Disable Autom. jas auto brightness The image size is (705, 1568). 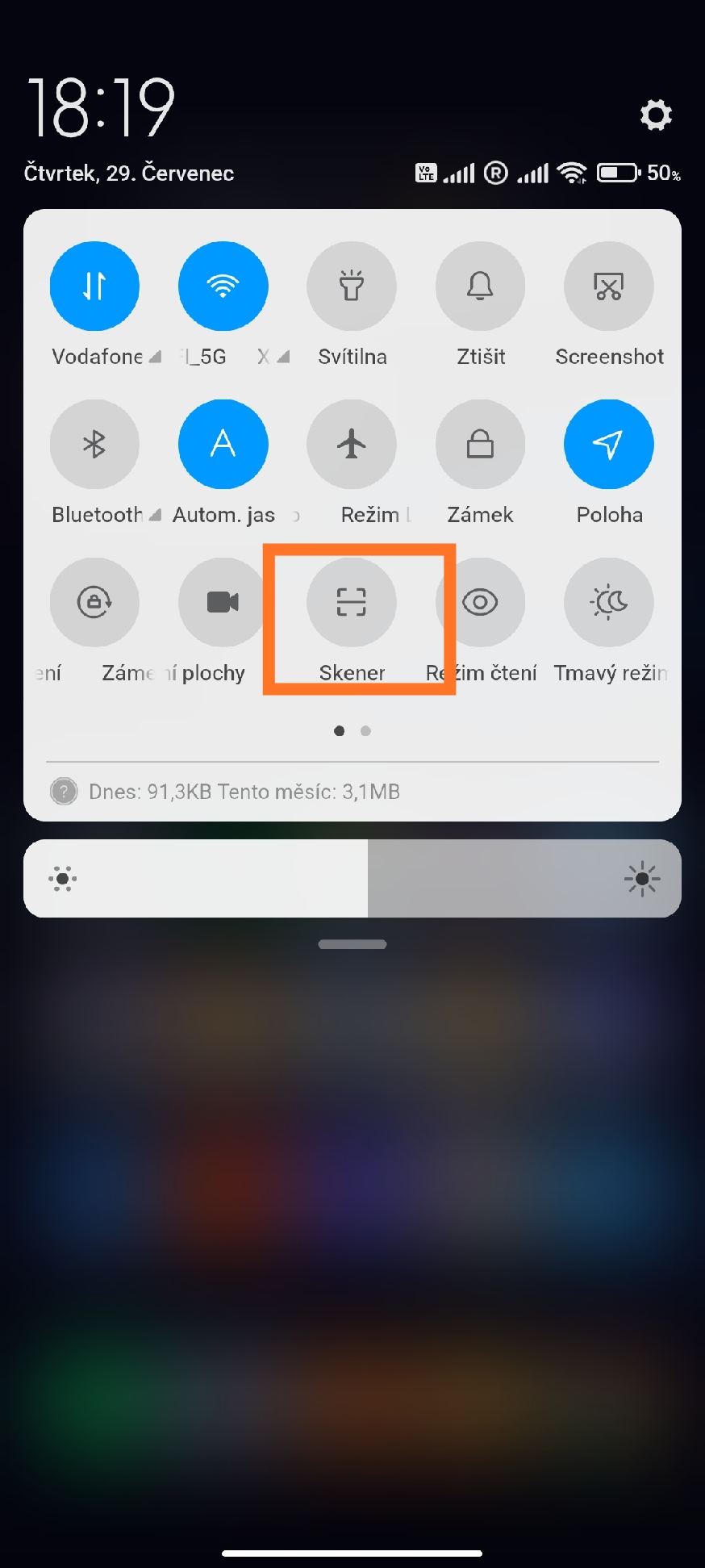223,444
